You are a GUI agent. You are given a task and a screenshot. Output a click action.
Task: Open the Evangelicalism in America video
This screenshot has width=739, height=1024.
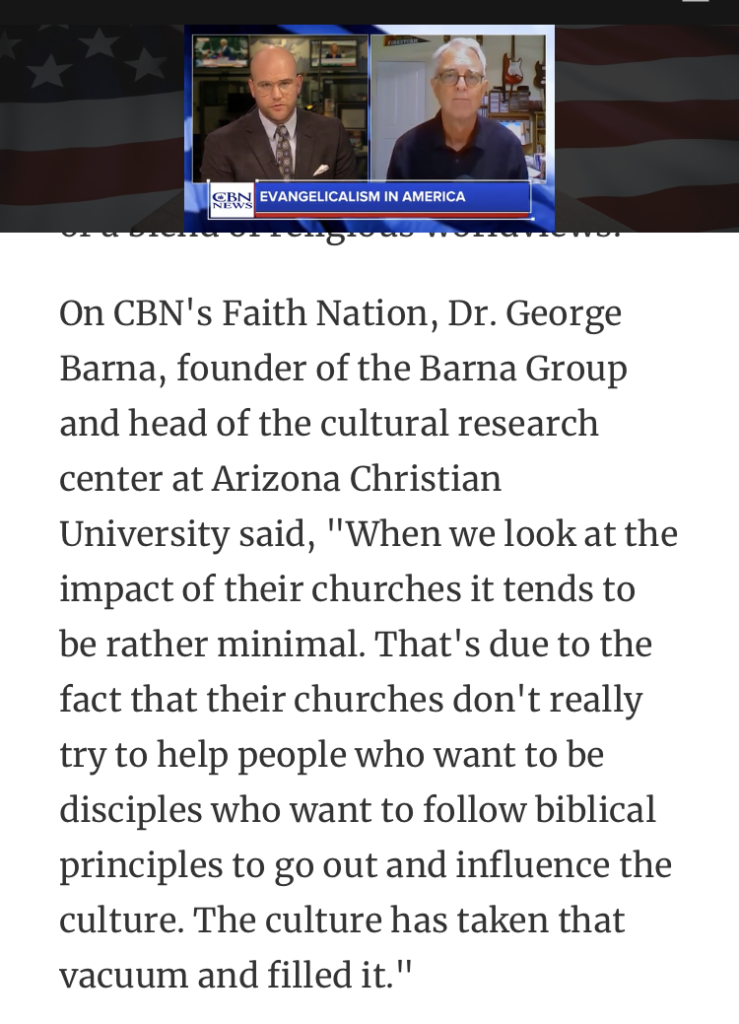coord(369,122)
